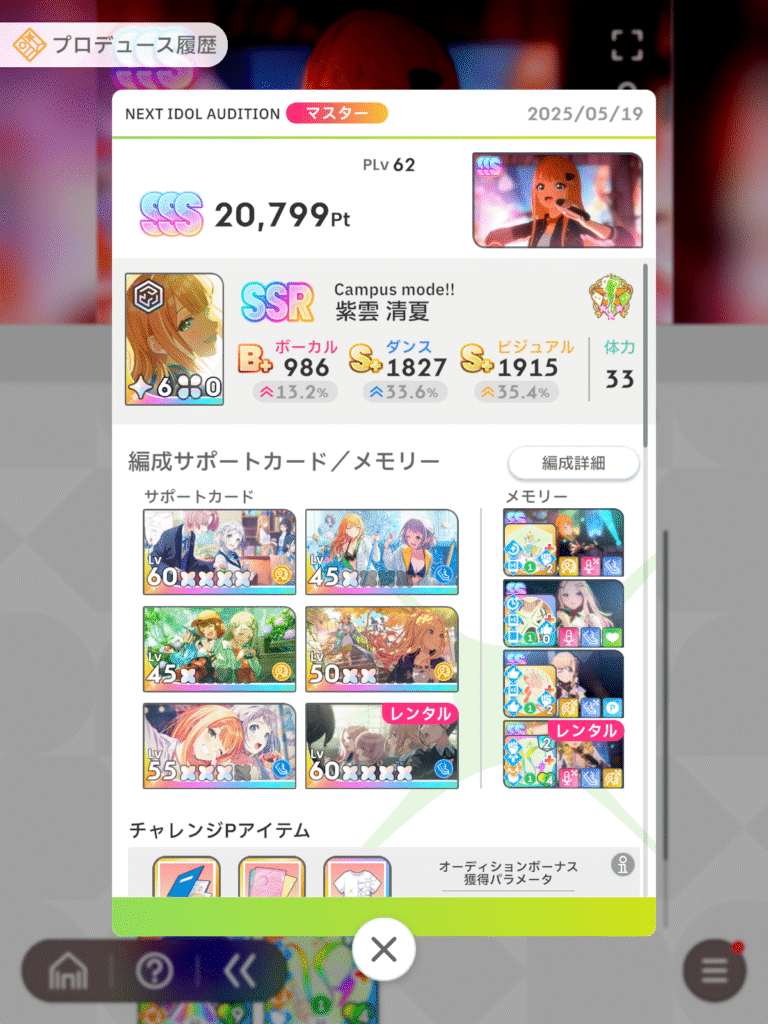768x1024 pixels.
Task: Open the audition bonus info icon
Action: pyautogui.click(x=625, y=867)
